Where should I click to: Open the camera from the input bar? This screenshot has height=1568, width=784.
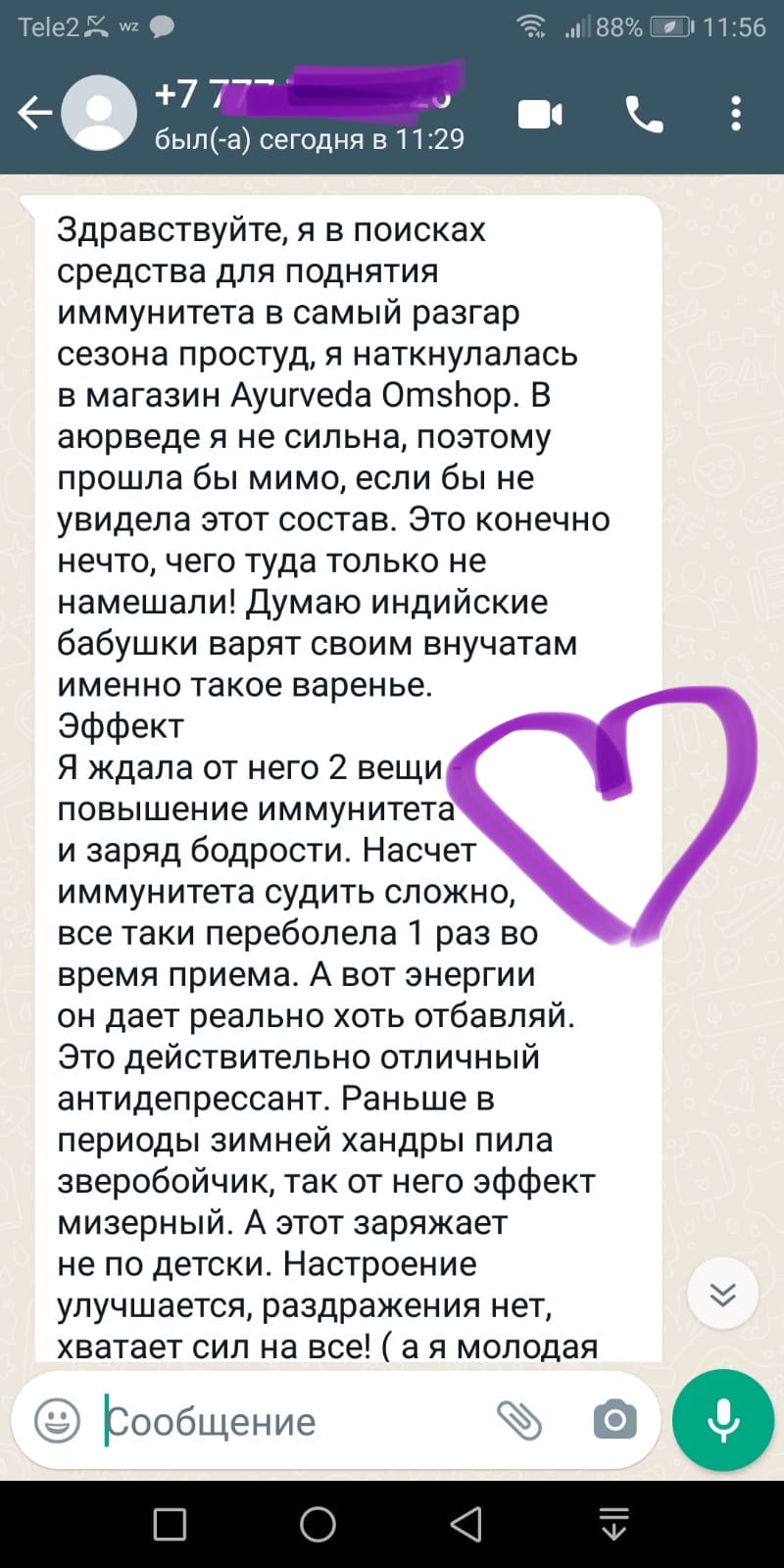[x=614, y=1420]
